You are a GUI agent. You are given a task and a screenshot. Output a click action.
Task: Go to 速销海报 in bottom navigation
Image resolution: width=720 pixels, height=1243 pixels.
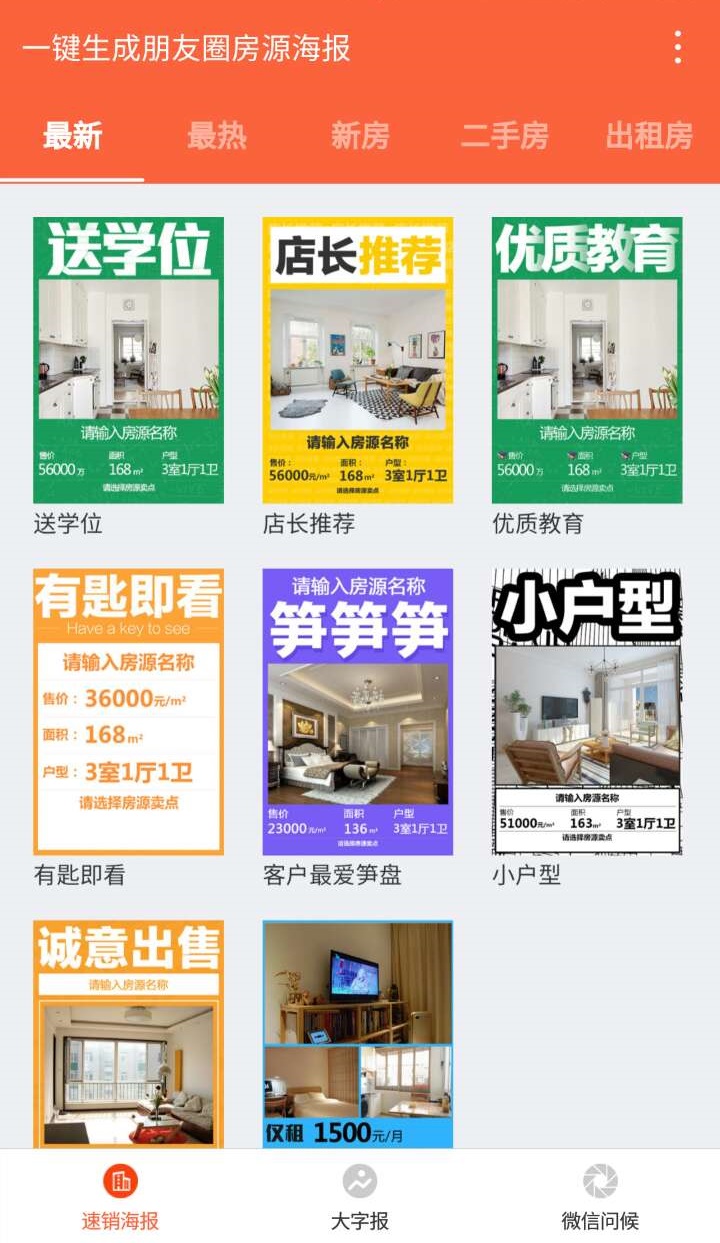point(120,1197)
